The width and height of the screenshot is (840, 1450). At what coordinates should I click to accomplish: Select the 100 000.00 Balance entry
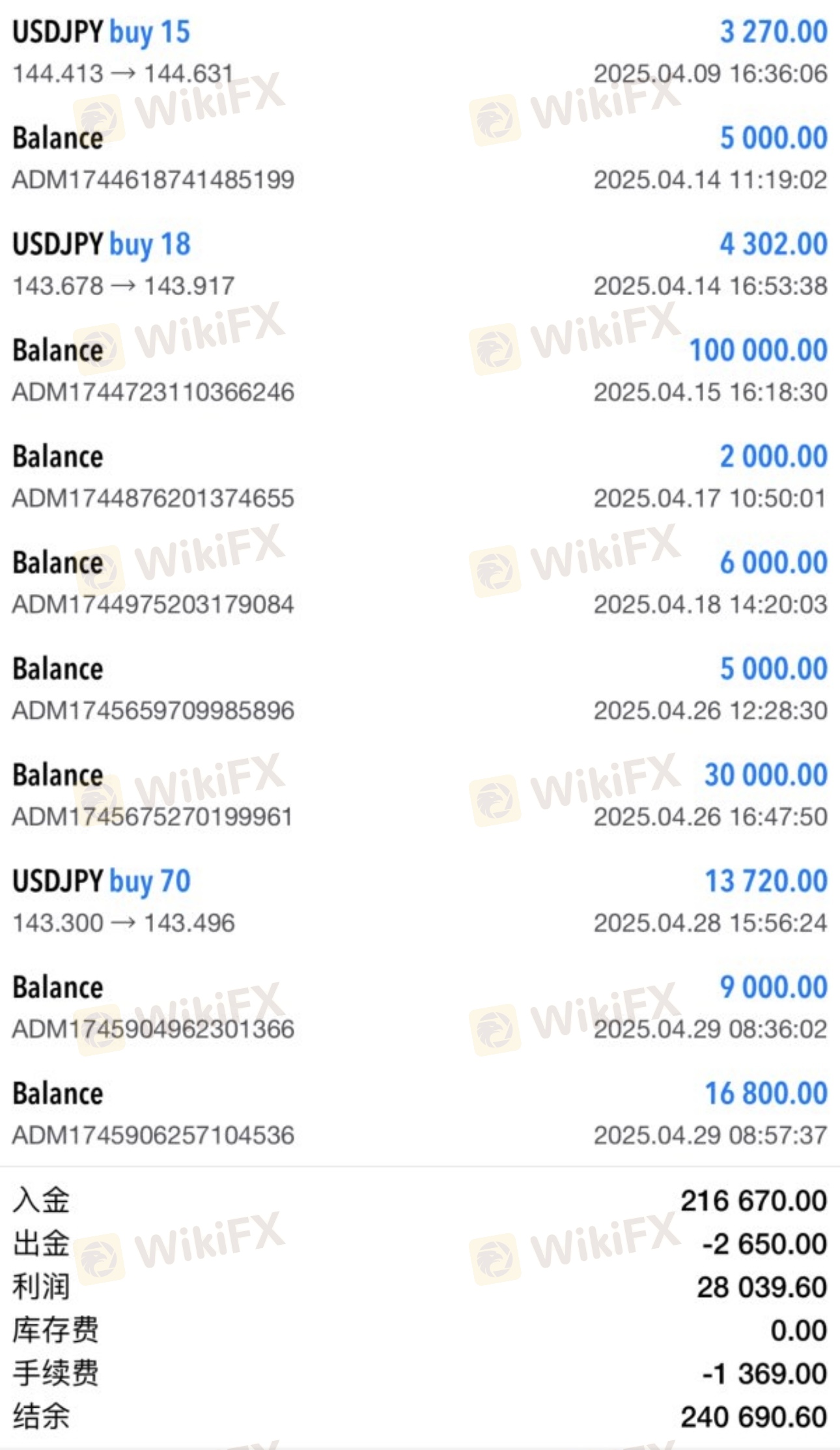[420, 371]
